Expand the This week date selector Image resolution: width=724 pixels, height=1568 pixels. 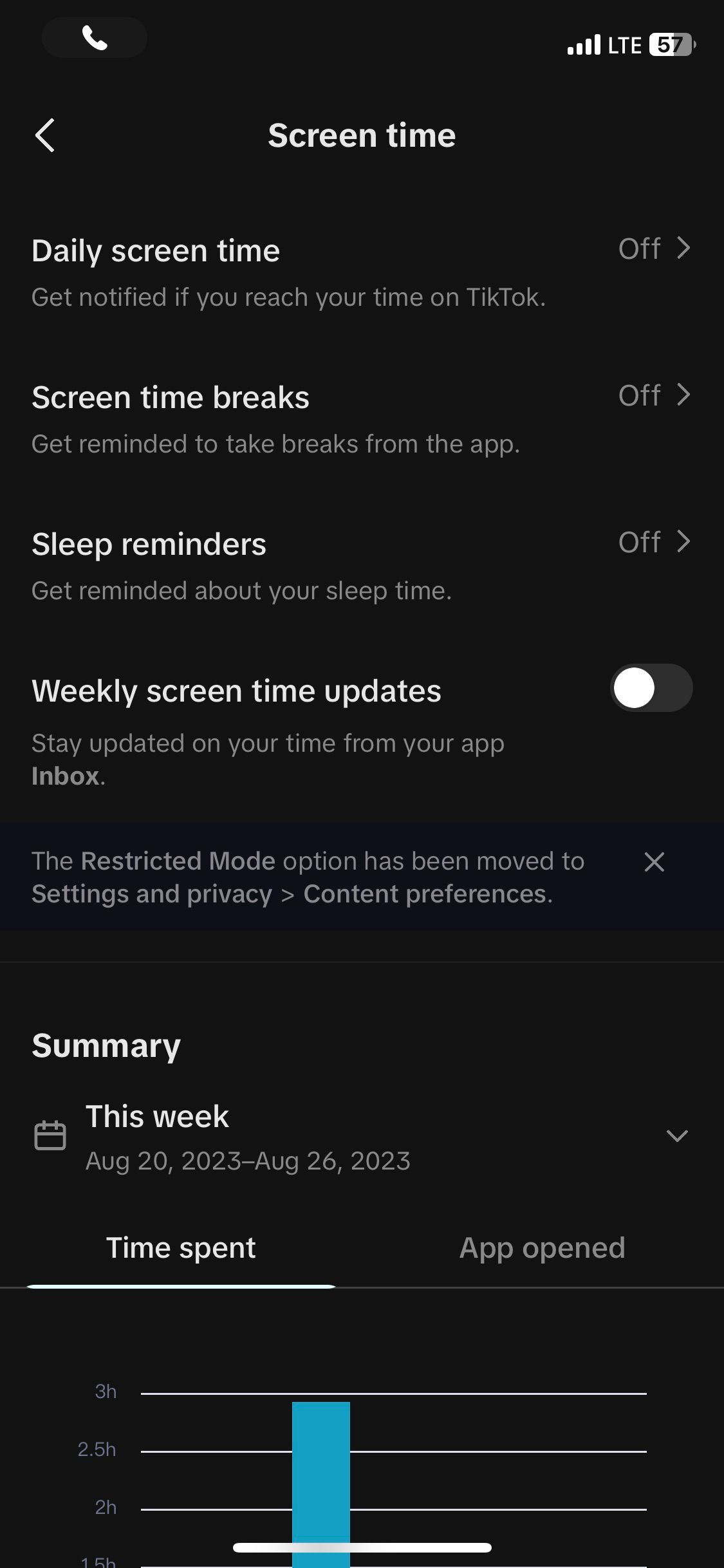point(677,1135)
